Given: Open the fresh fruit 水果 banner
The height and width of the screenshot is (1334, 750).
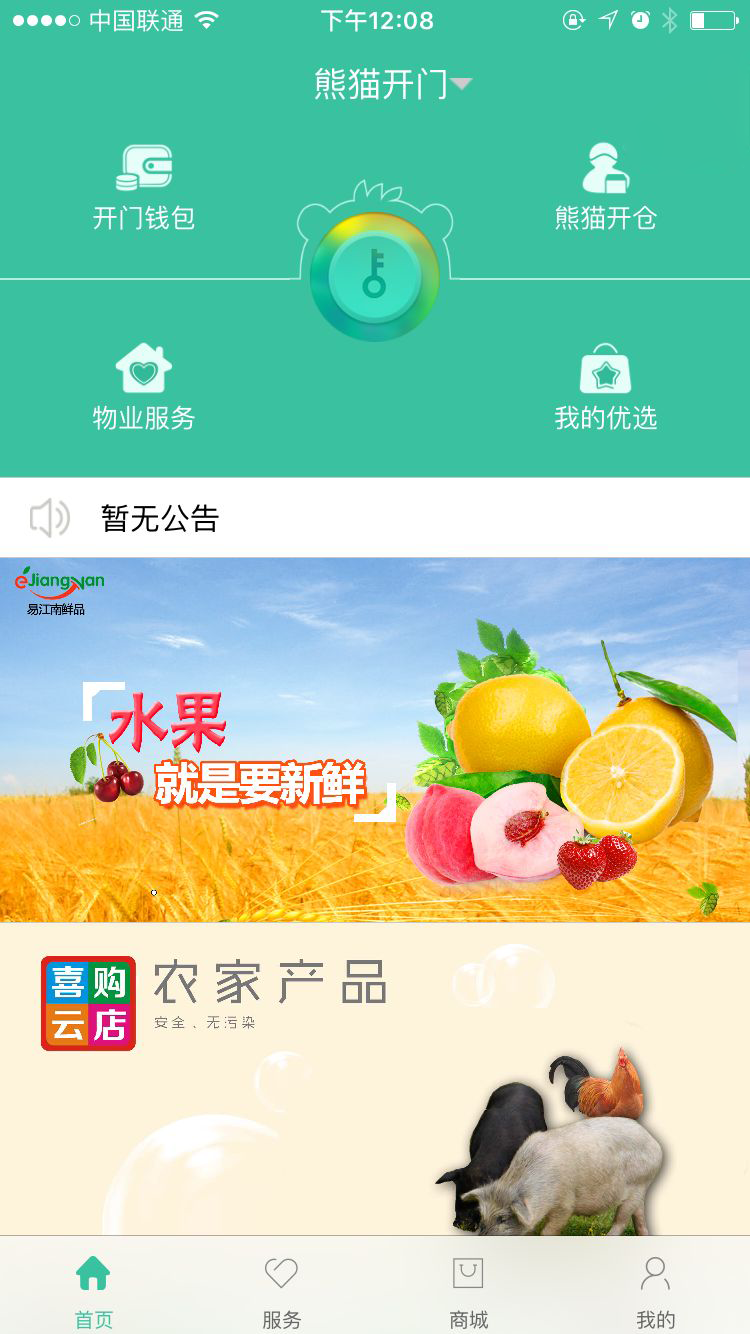Looking at the screenshot, I should point(375,740).
